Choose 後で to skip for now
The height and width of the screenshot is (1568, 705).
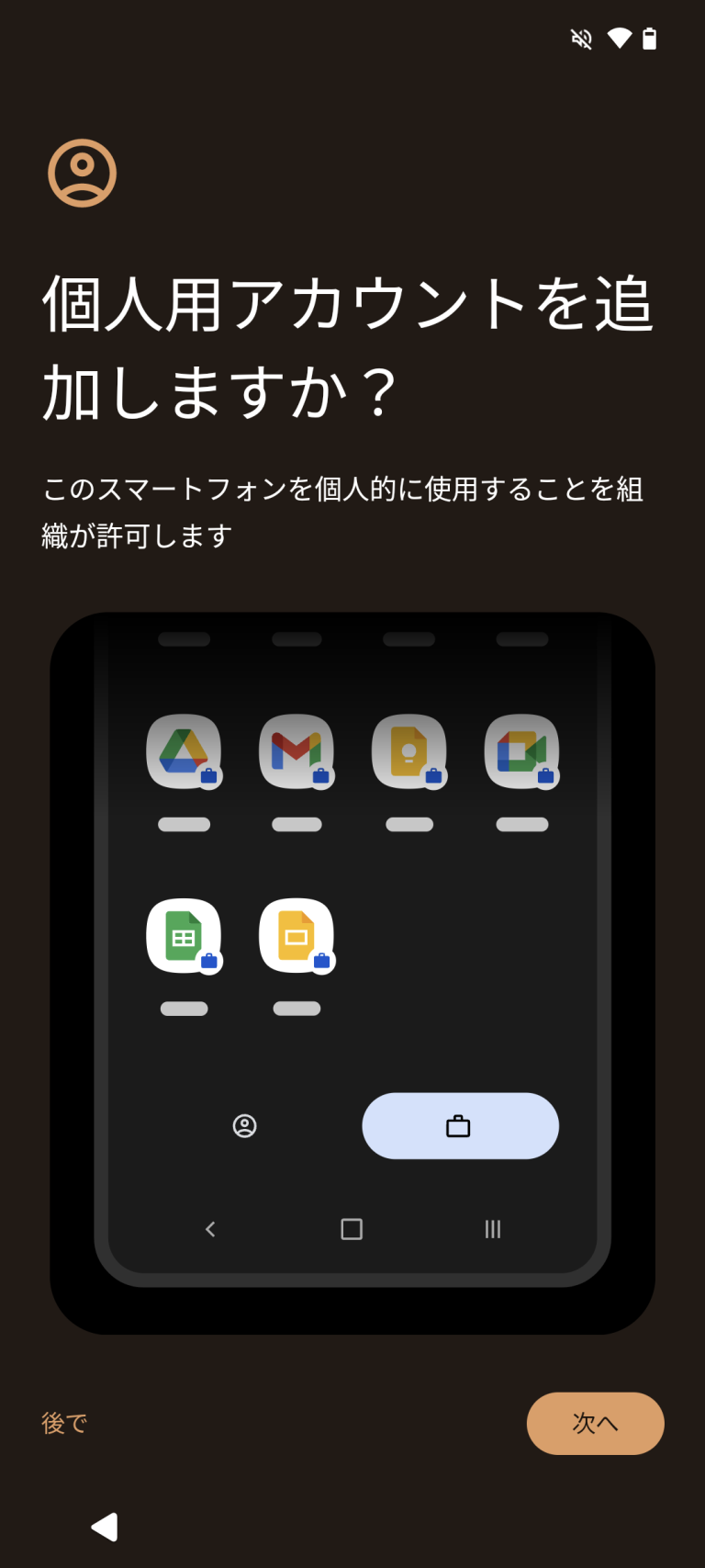click(64, 1423)
